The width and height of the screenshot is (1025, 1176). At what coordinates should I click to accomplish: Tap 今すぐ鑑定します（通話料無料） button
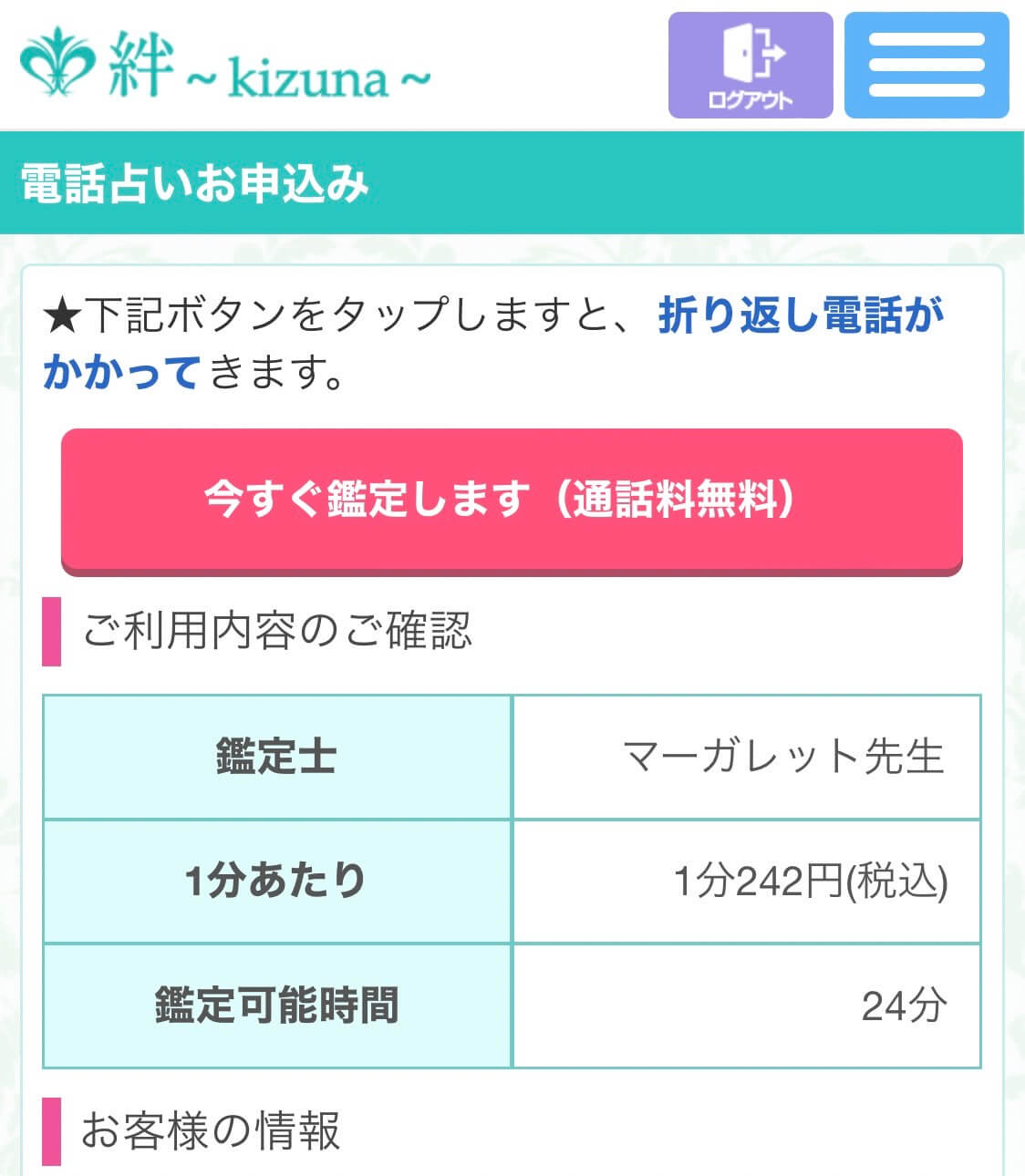512,500
